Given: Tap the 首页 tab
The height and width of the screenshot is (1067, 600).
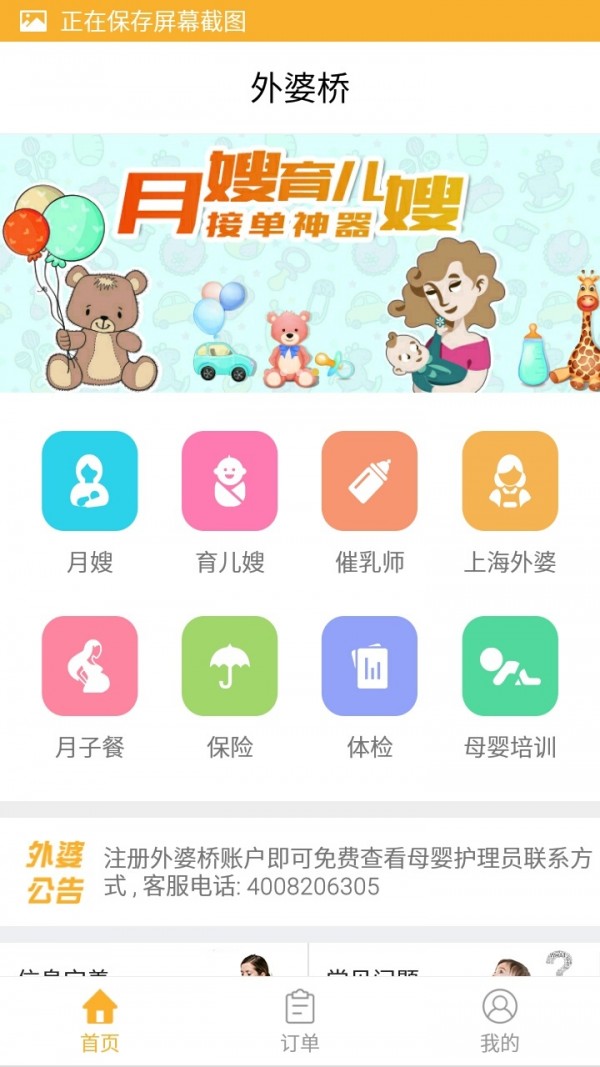Looking at the screenshot, I should 100,1021.
